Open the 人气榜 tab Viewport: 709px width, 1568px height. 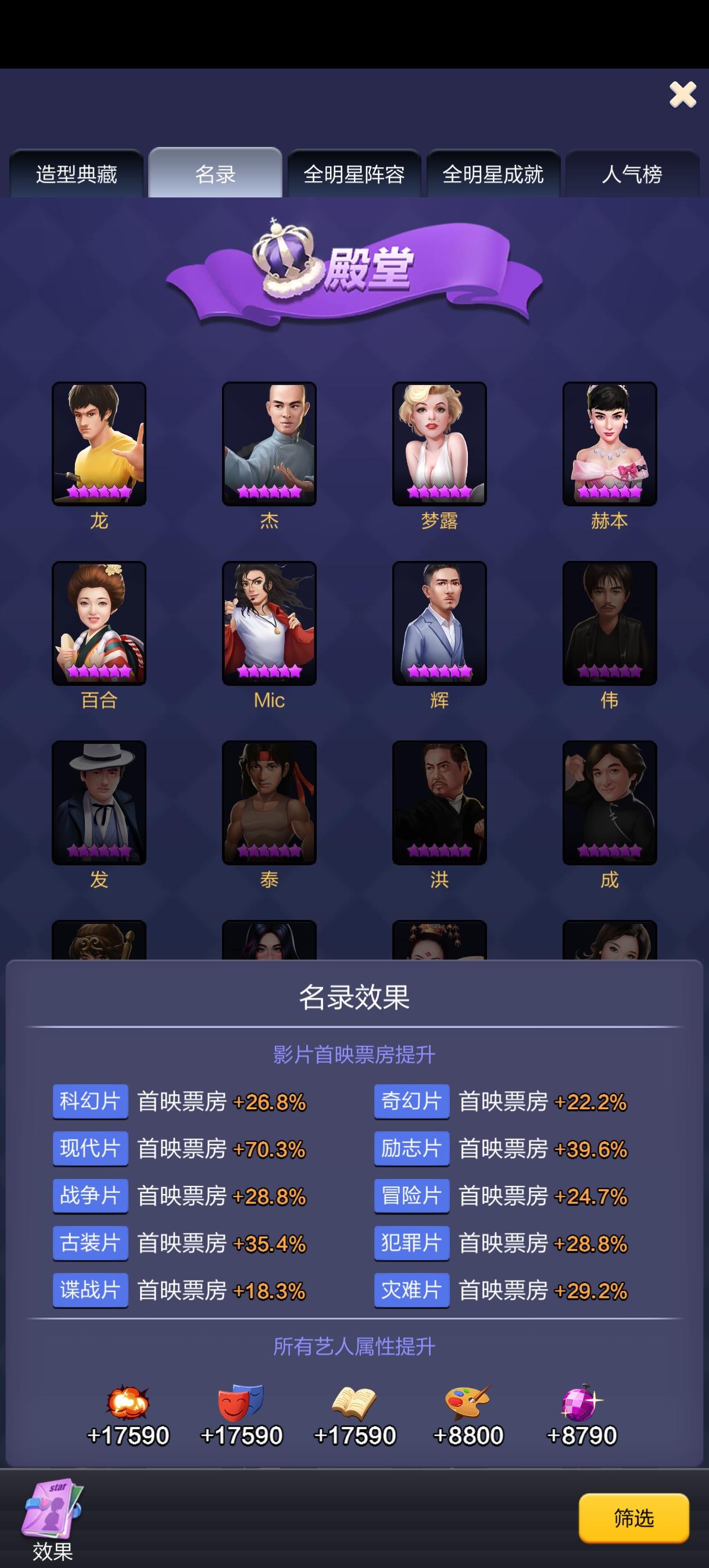tap(633, 174)
